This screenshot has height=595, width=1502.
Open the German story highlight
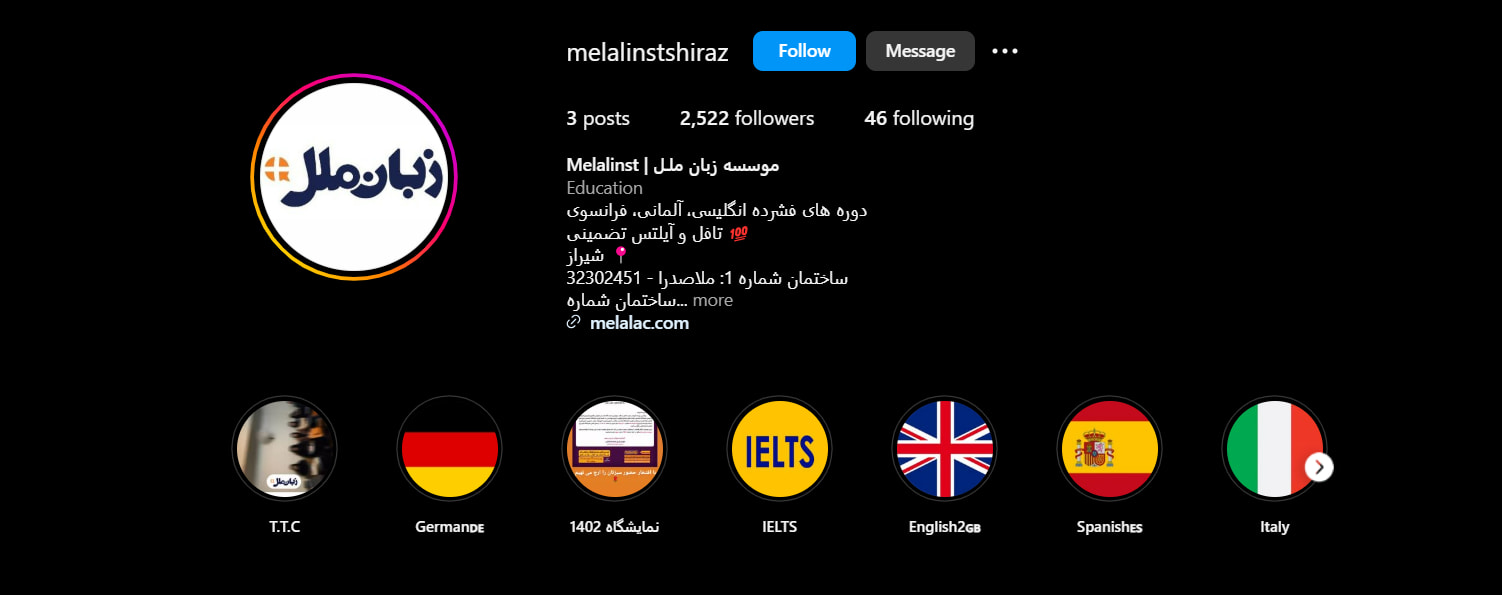[x=450, y=448]
